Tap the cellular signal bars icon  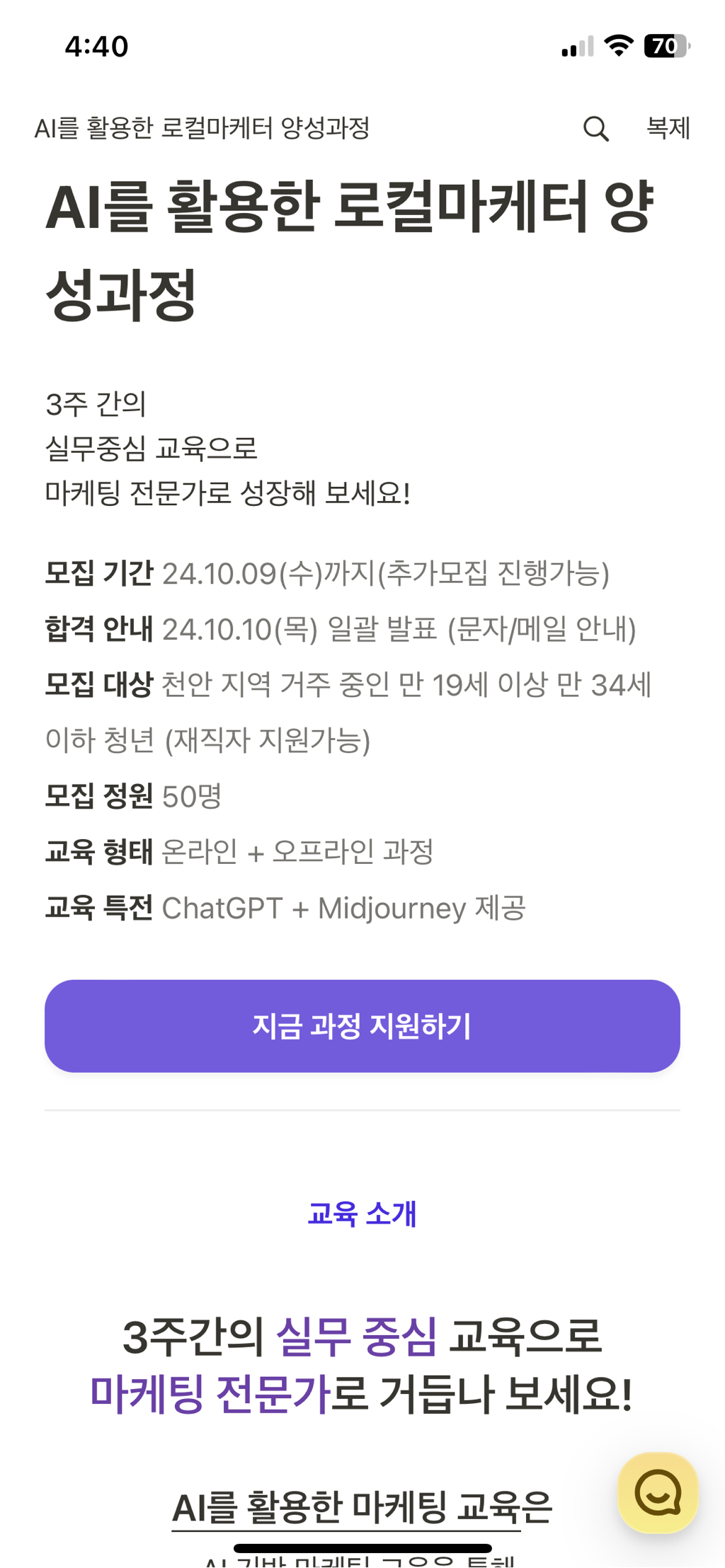pyautogui.click(x=576, y=45)
